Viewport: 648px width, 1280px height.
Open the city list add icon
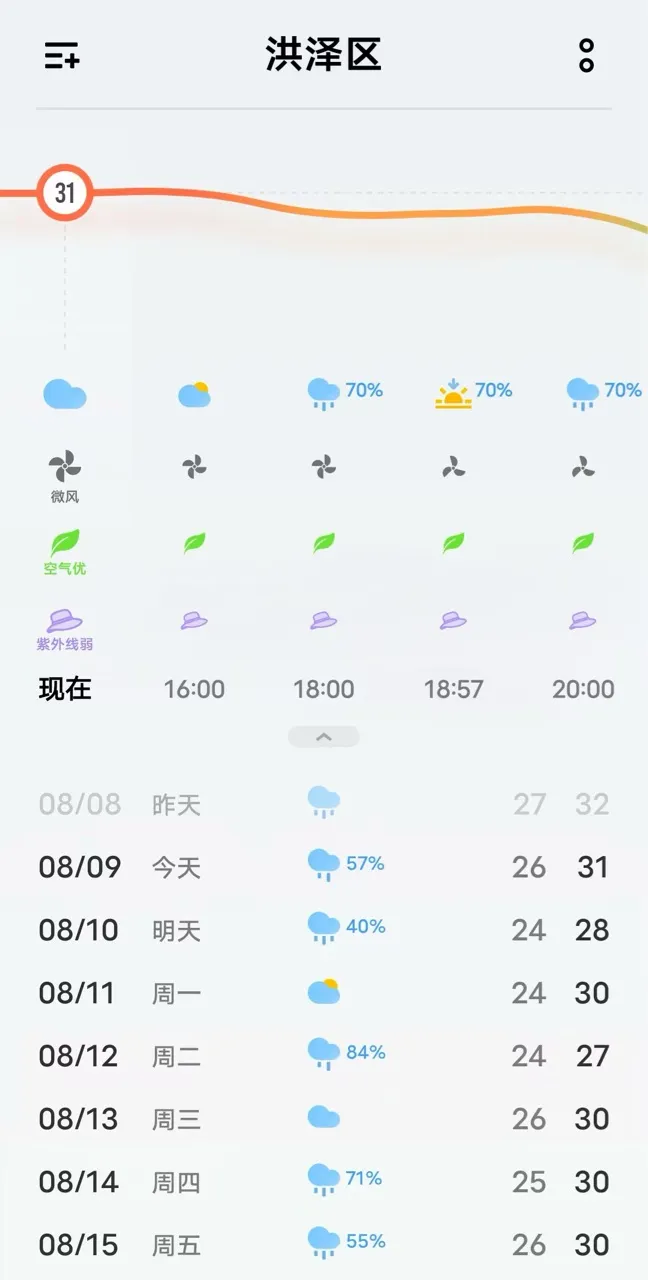click(x=62, y=56)
